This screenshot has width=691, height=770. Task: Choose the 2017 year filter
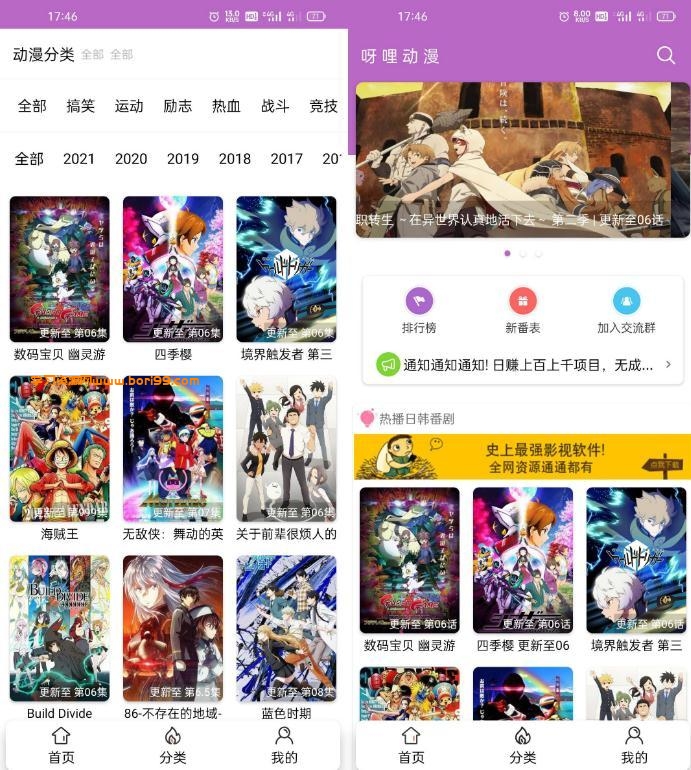point(286,159)
